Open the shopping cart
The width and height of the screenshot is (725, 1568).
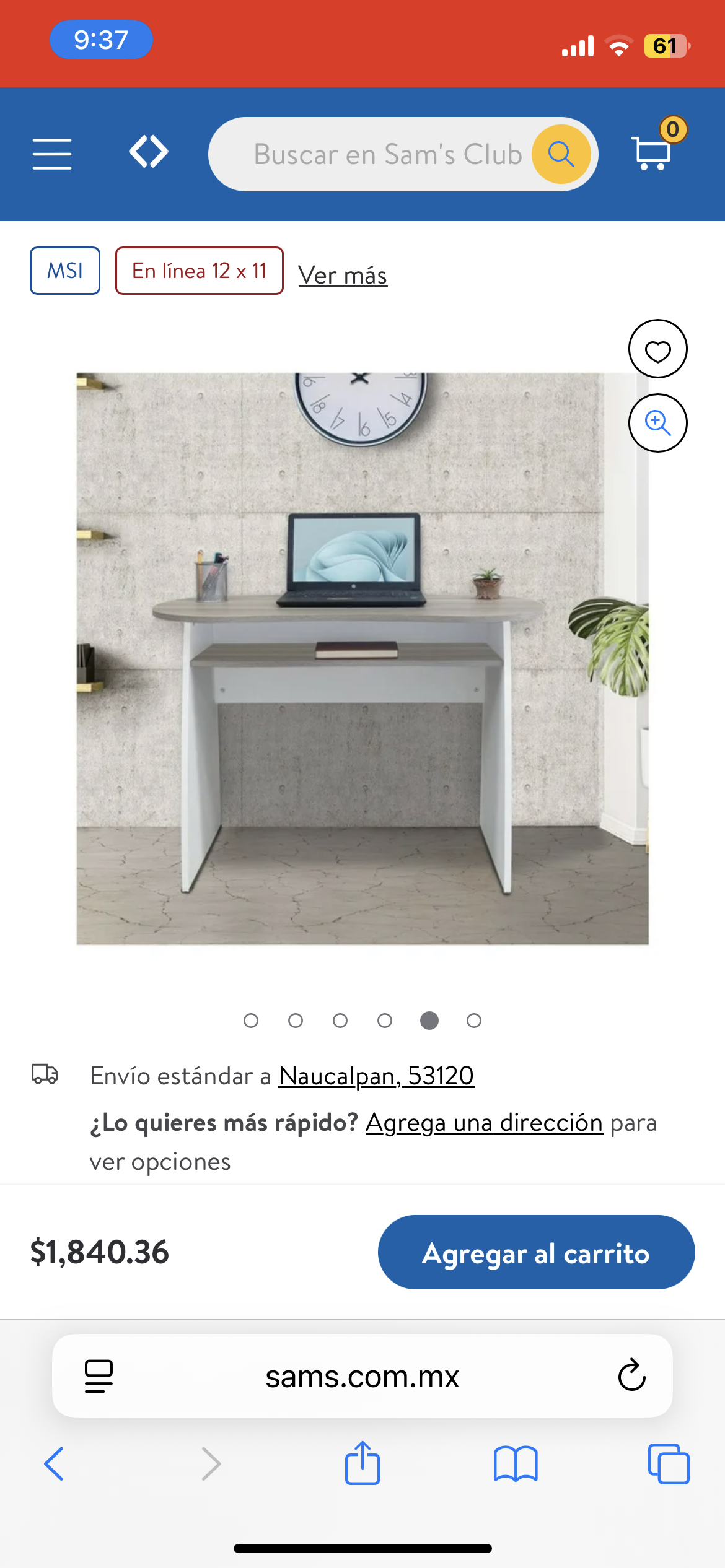[x=652, y=152]
